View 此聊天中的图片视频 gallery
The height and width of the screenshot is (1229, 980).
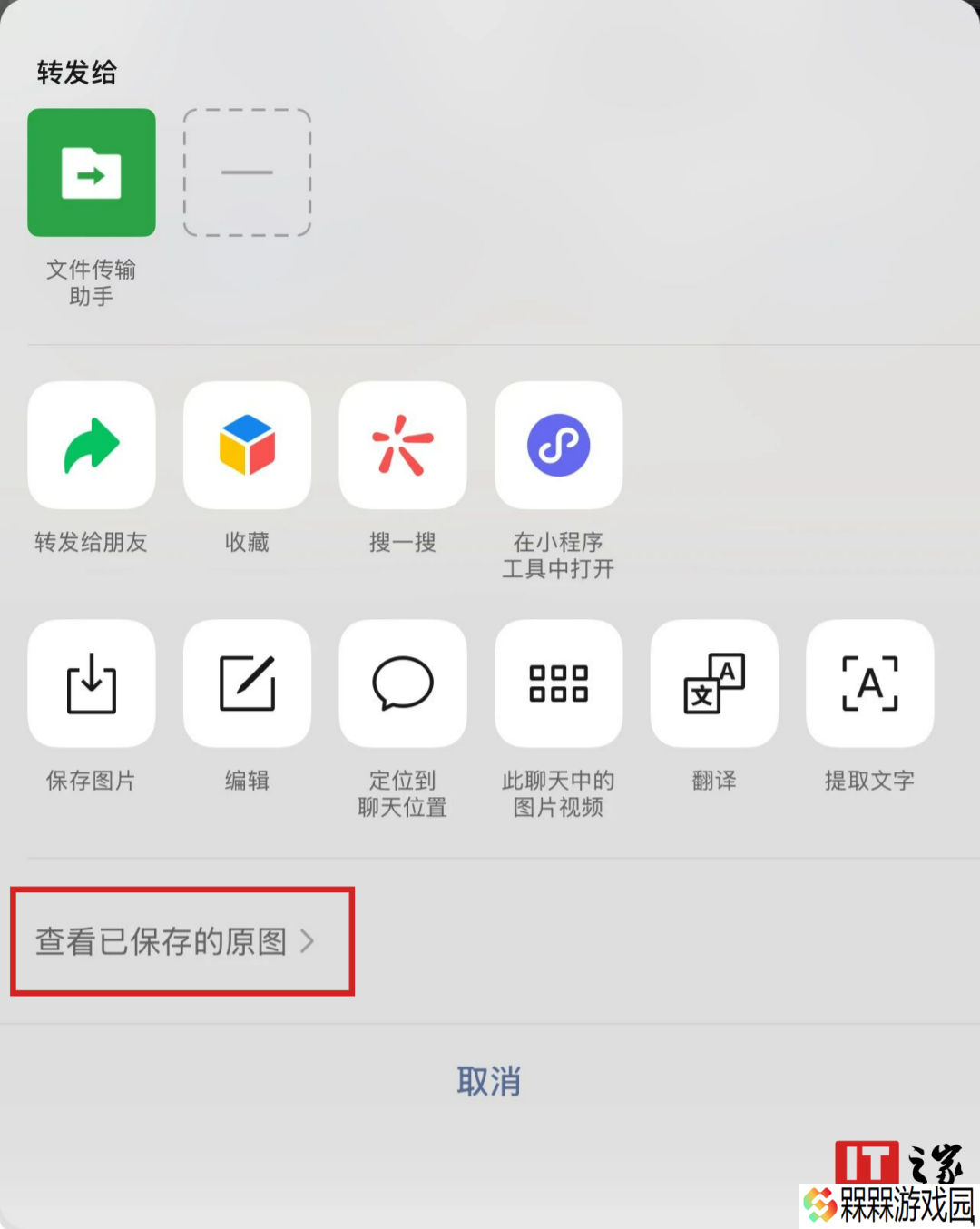point(558,683)
